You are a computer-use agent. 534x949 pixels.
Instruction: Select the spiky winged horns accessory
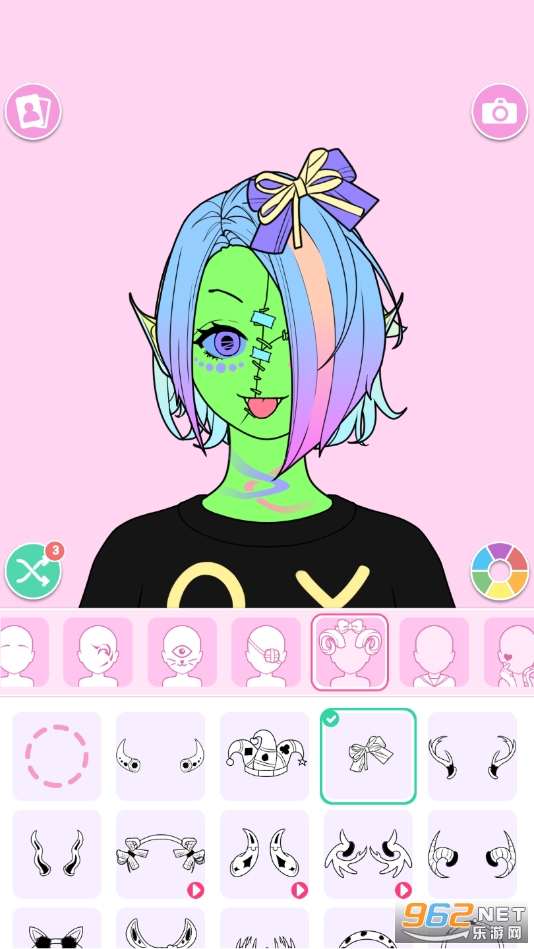point(368,854)
